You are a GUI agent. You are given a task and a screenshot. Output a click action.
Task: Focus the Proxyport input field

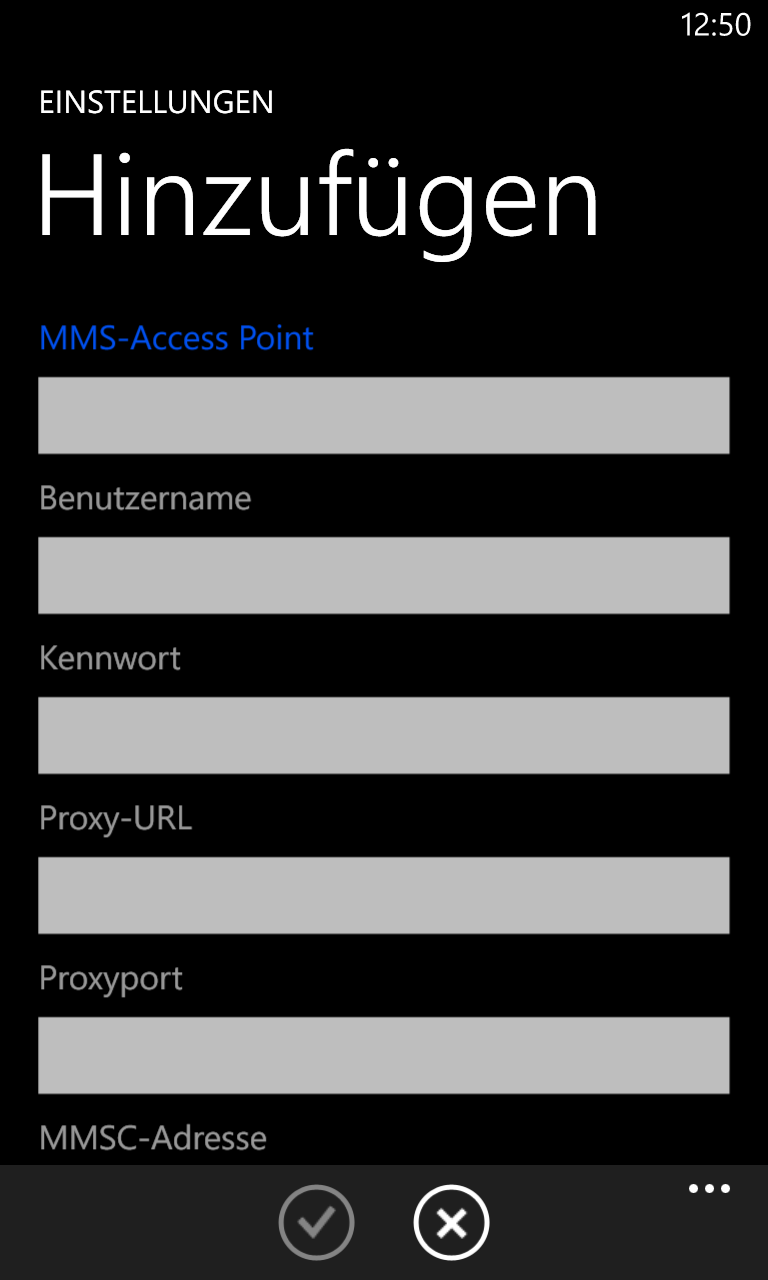click(x=383, y=1055)
